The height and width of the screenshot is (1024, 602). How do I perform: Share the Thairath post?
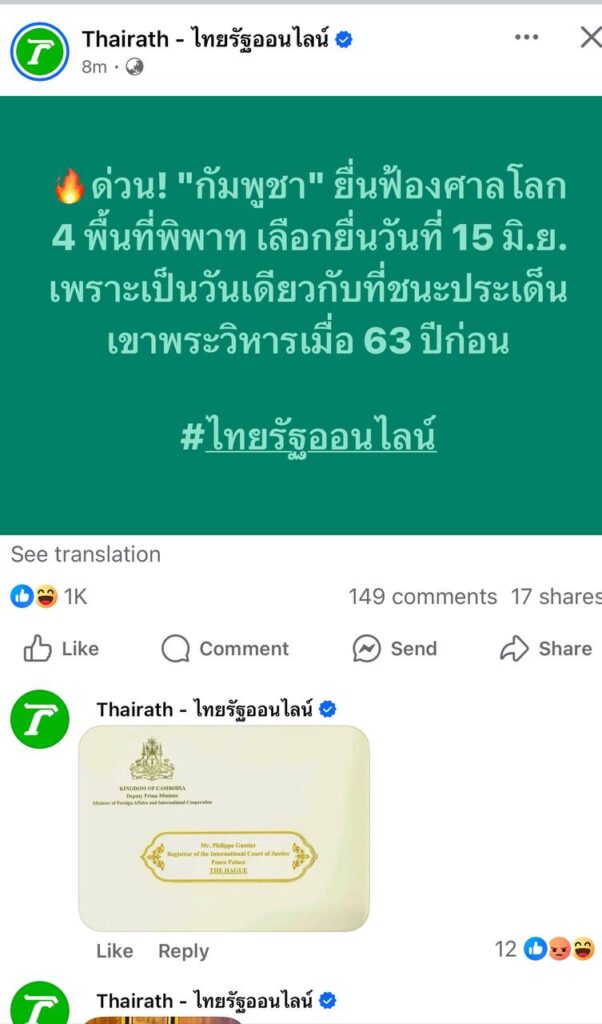point(546,649)
